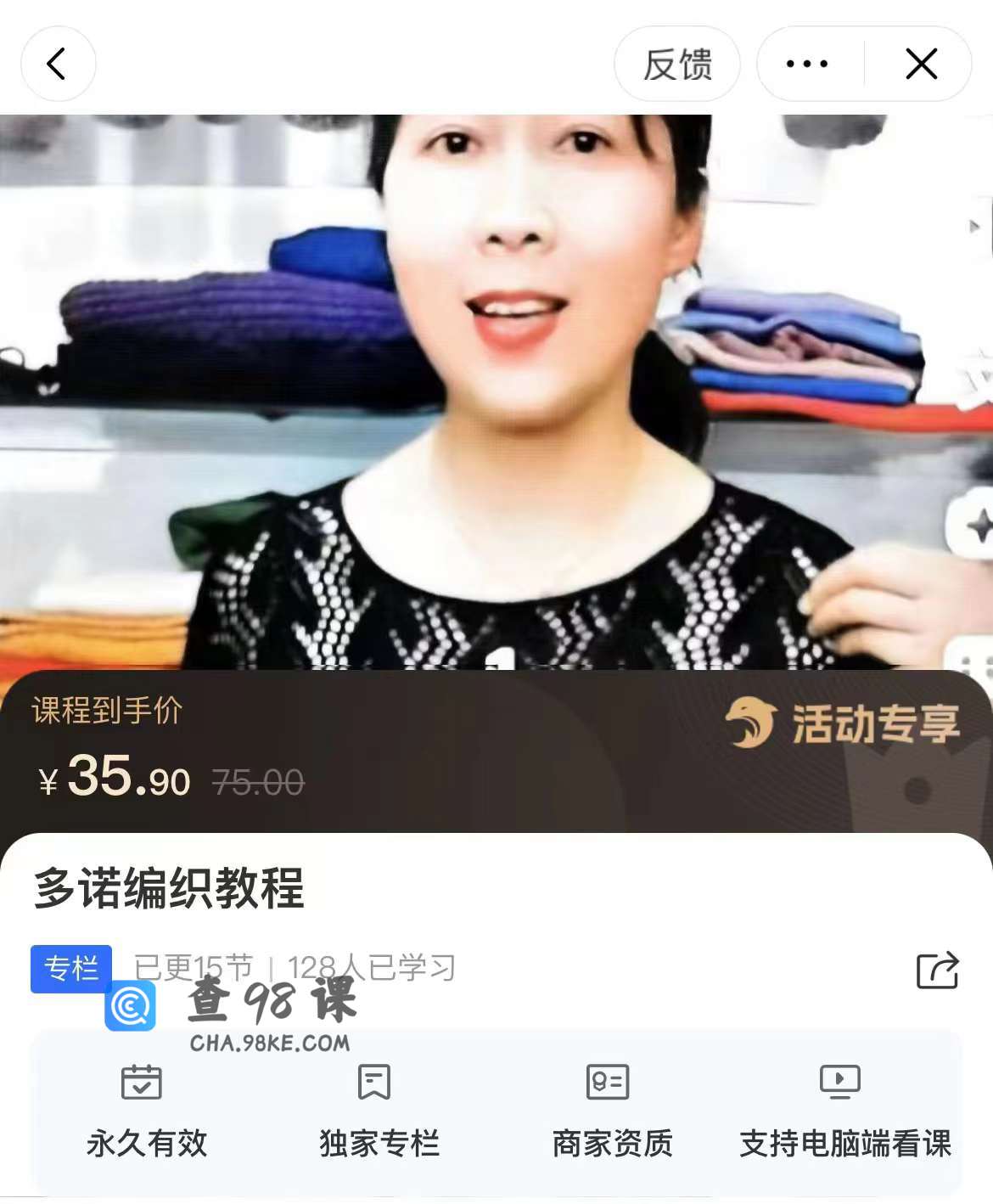993x1204 pixels.
Task: Go back using the back arrow
Action: 57,64
